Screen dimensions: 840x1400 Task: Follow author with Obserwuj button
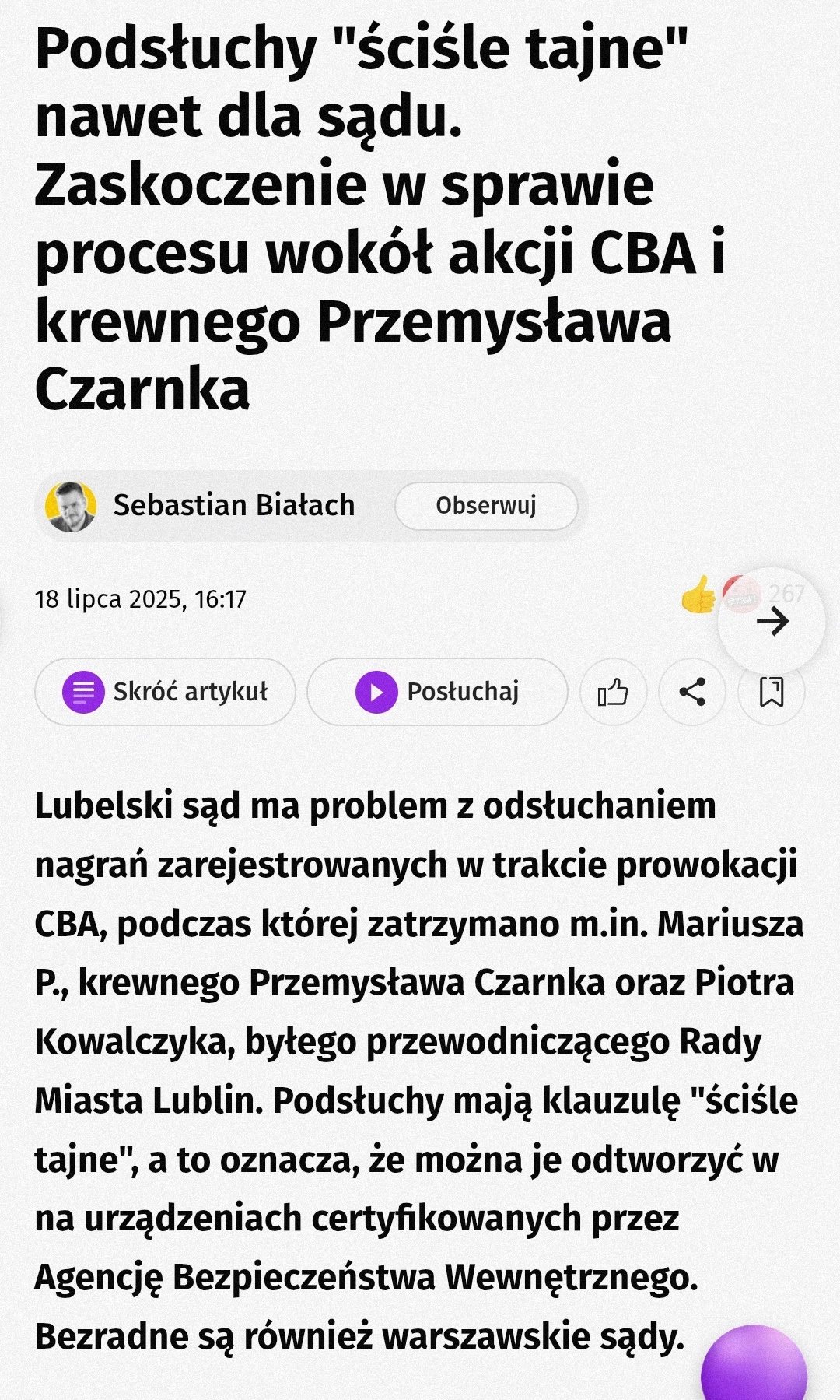point(486,506)
